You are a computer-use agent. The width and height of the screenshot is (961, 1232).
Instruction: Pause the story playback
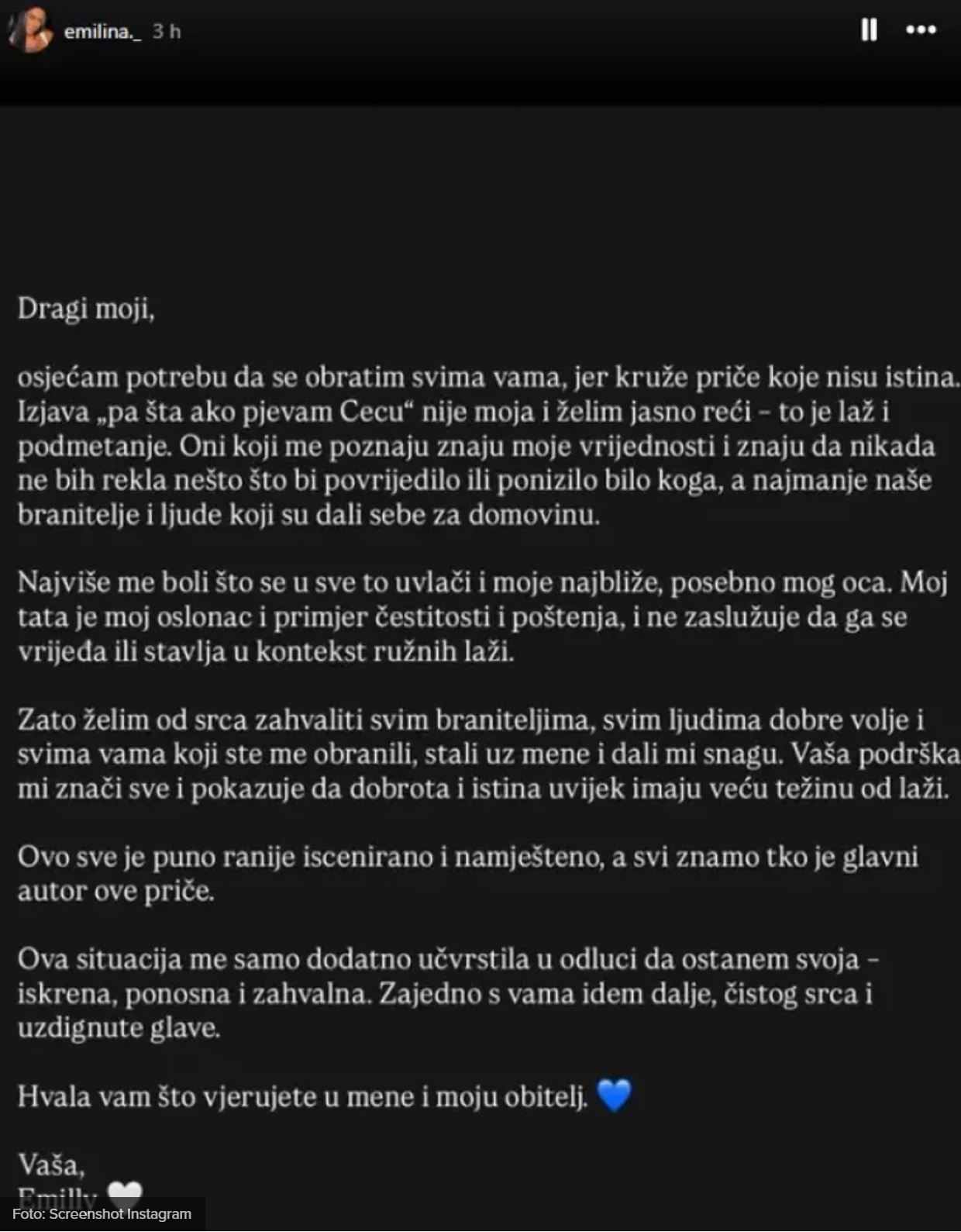pos(869,30)
